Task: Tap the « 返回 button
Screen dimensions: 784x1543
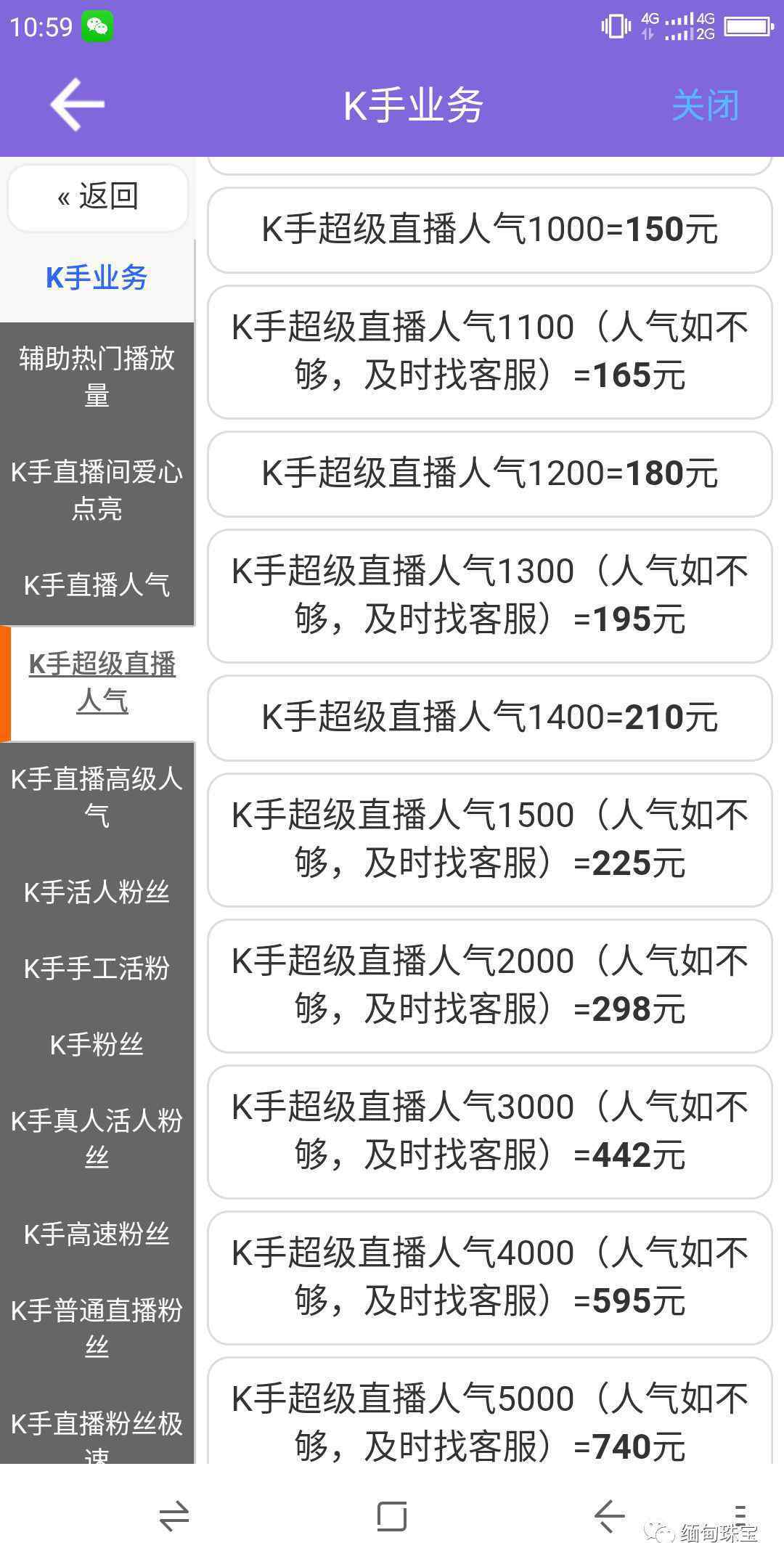Action: tap(98, 198)
